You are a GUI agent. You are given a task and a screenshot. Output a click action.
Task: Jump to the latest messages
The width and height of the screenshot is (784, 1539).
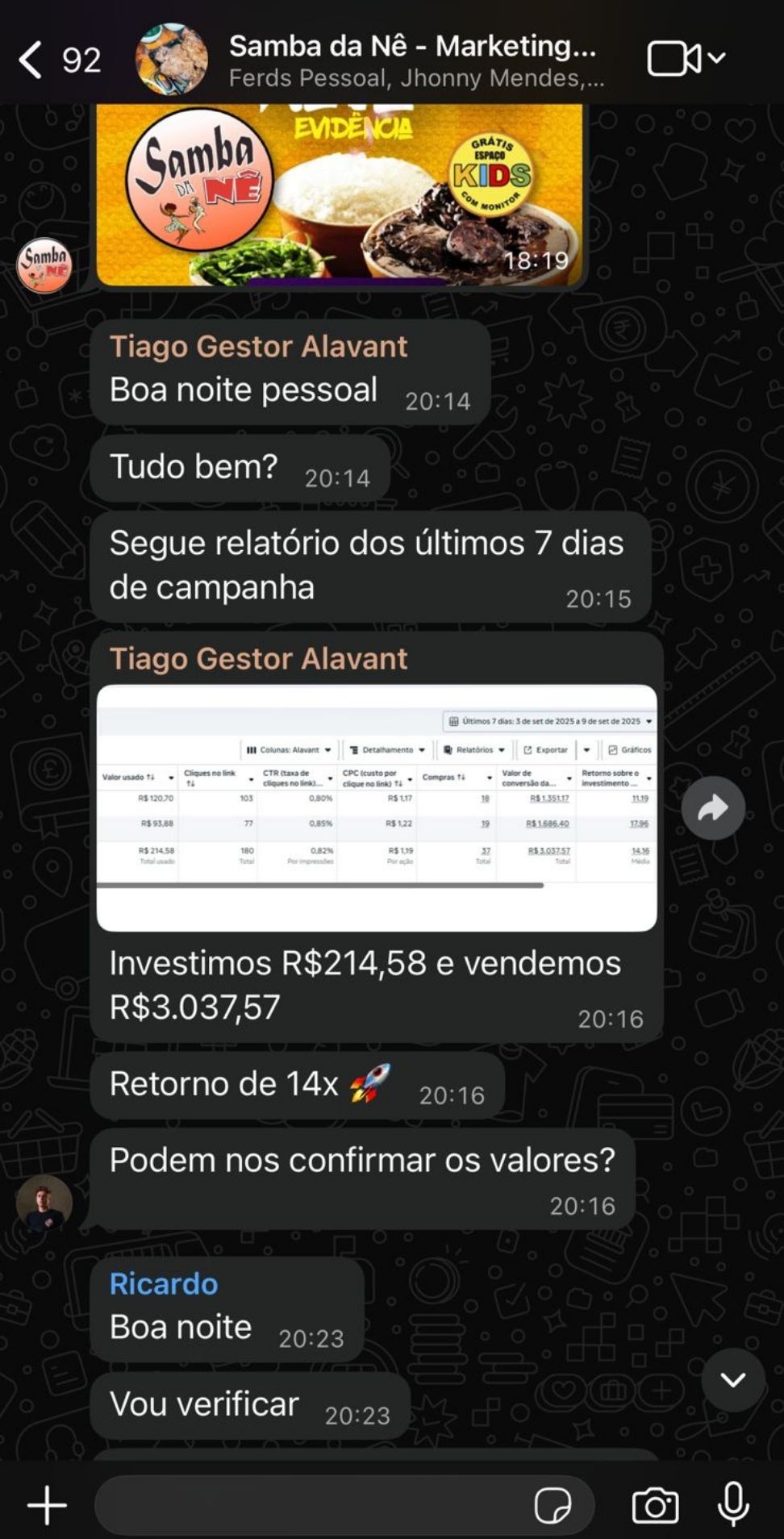732,1379
